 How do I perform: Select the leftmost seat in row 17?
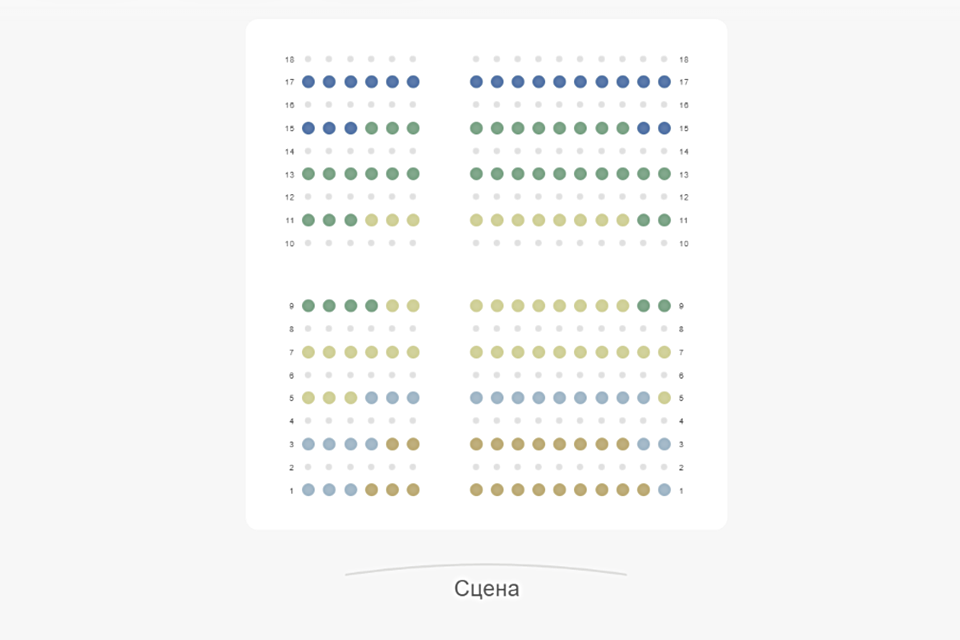(x=308, y=82)
